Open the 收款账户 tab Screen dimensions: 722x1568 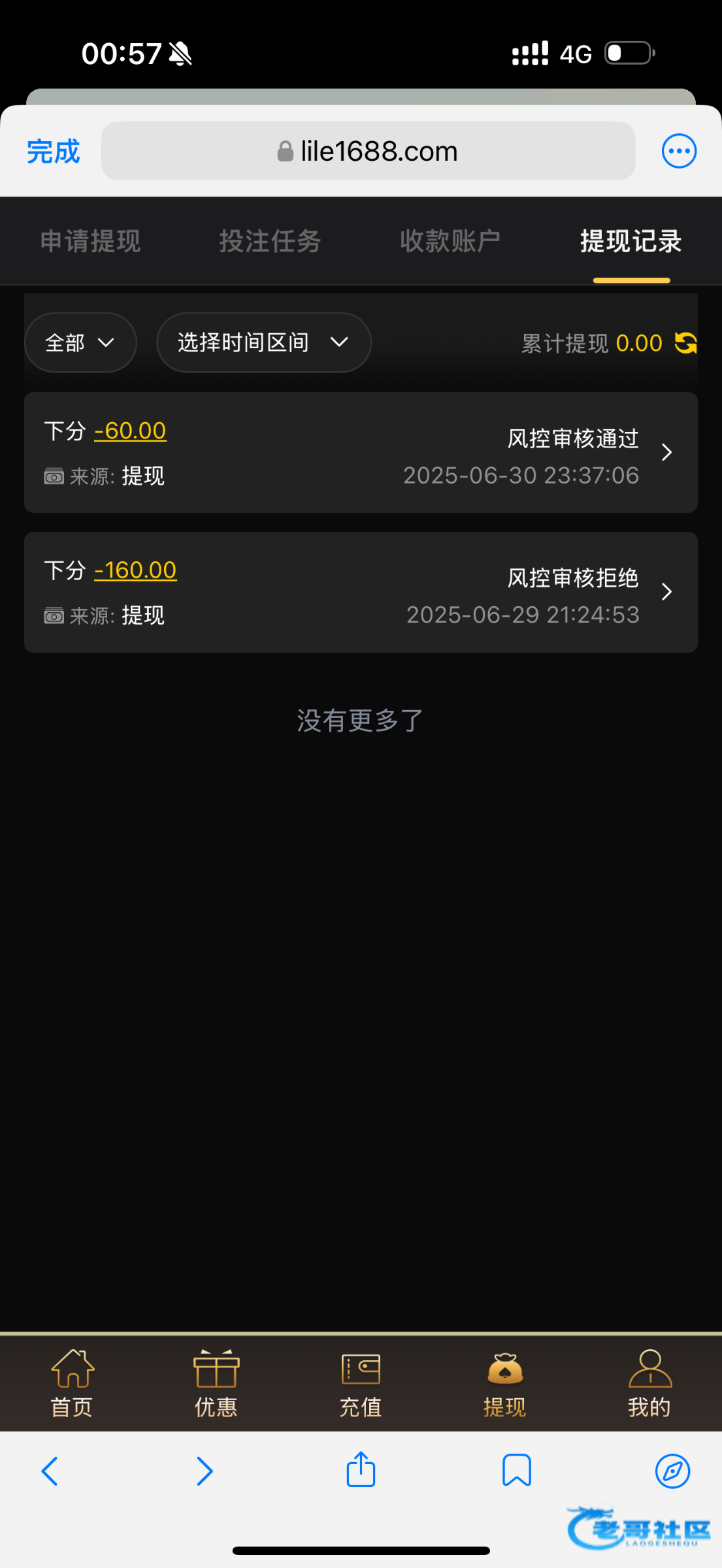click(x=450, y=241)
